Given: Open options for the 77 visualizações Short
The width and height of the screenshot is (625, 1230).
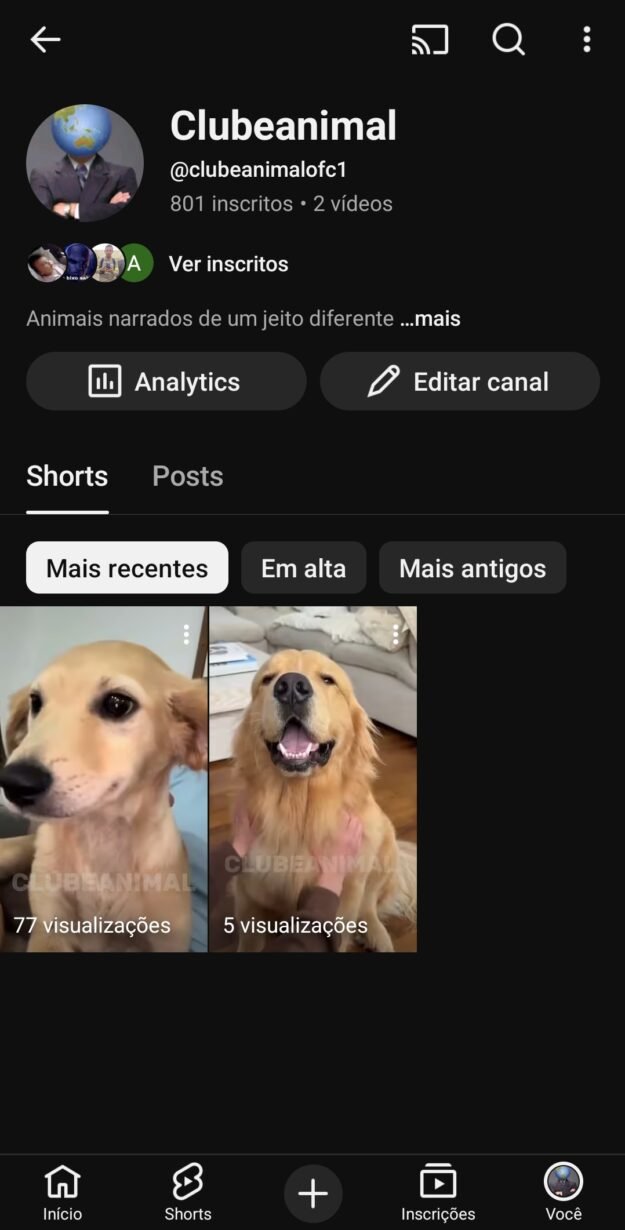Looking at the screenshot, I should point(186,634).
